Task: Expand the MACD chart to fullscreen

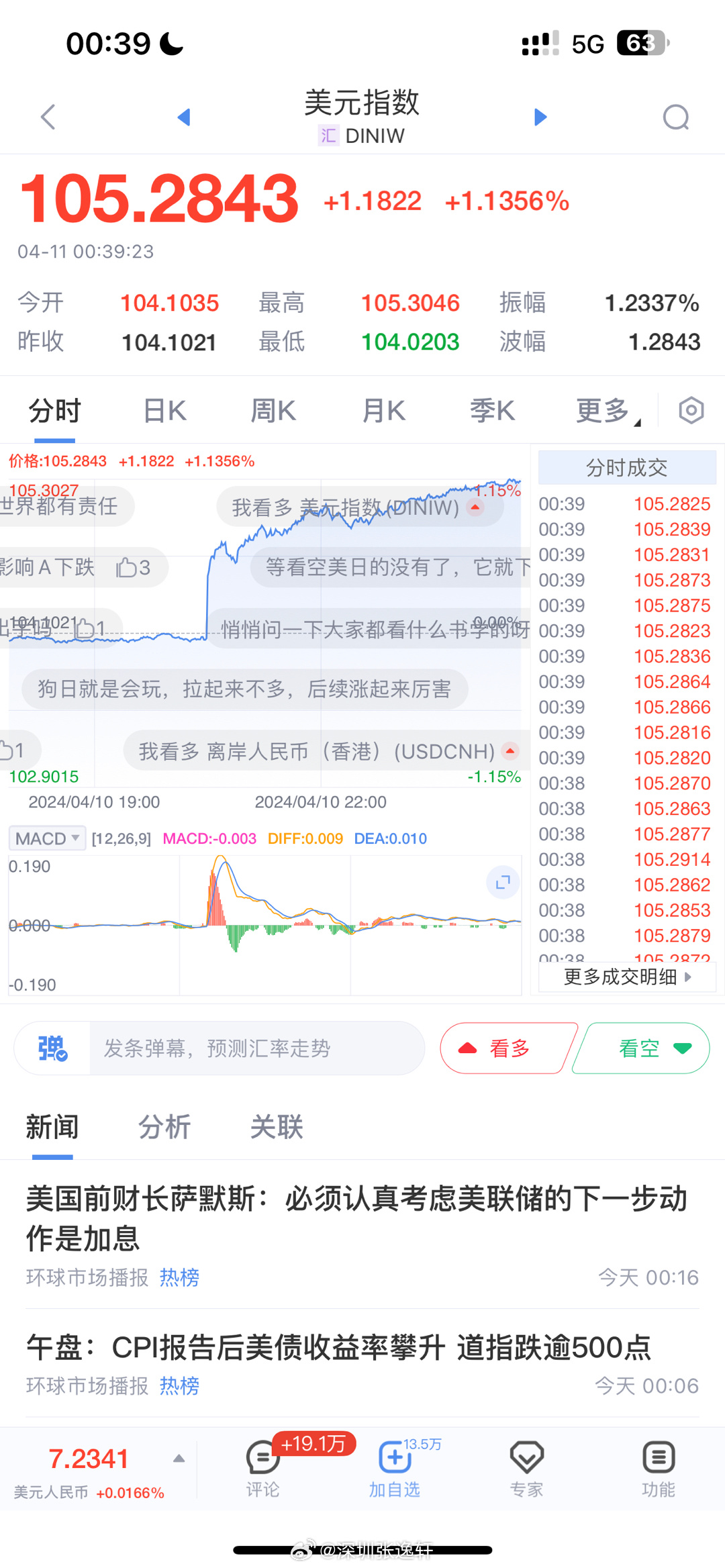Action: [x=503, y=882]
